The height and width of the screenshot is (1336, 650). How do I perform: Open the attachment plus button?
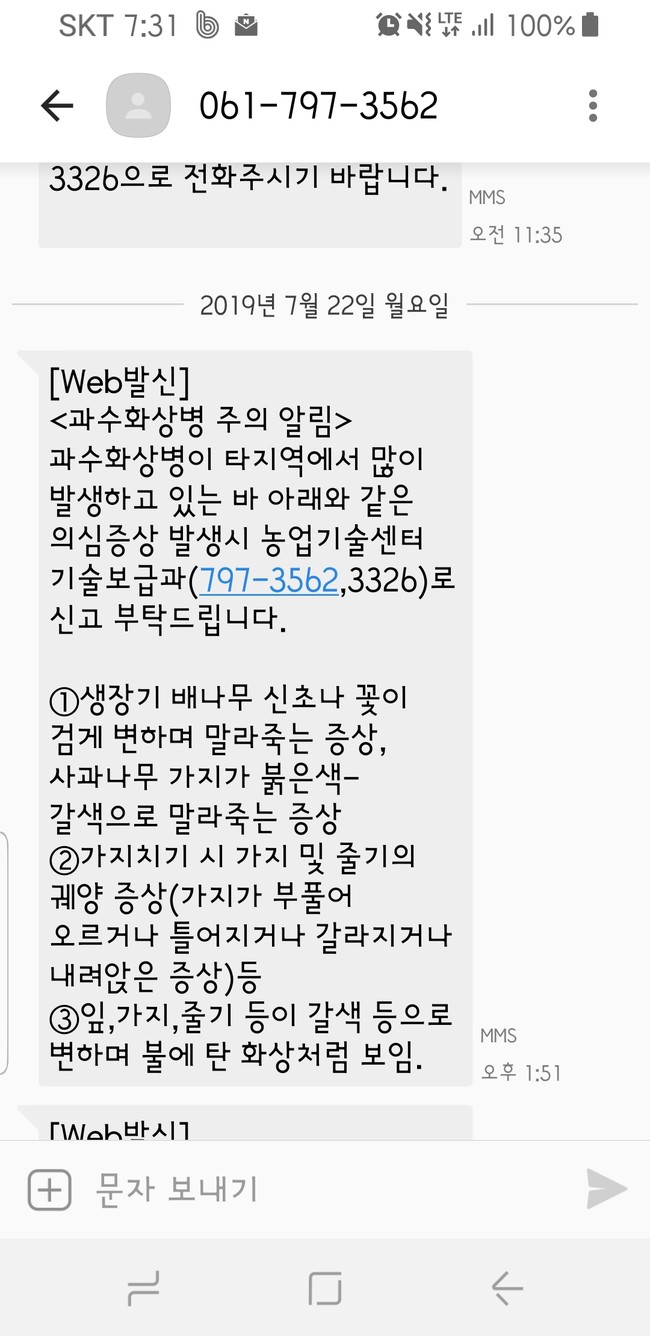(49, 1189)
